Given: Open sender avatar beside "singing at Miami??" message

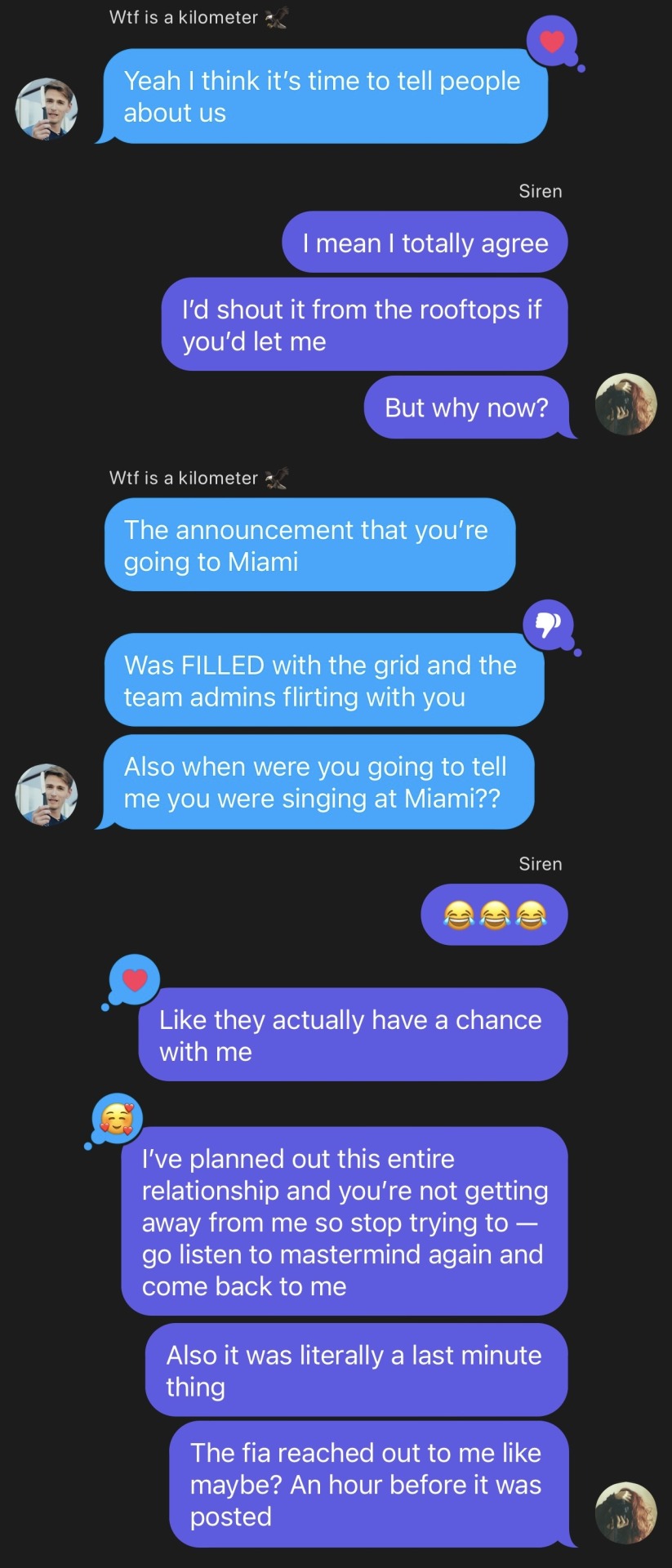Looking at the screenshot, I should tap(47, 795).
